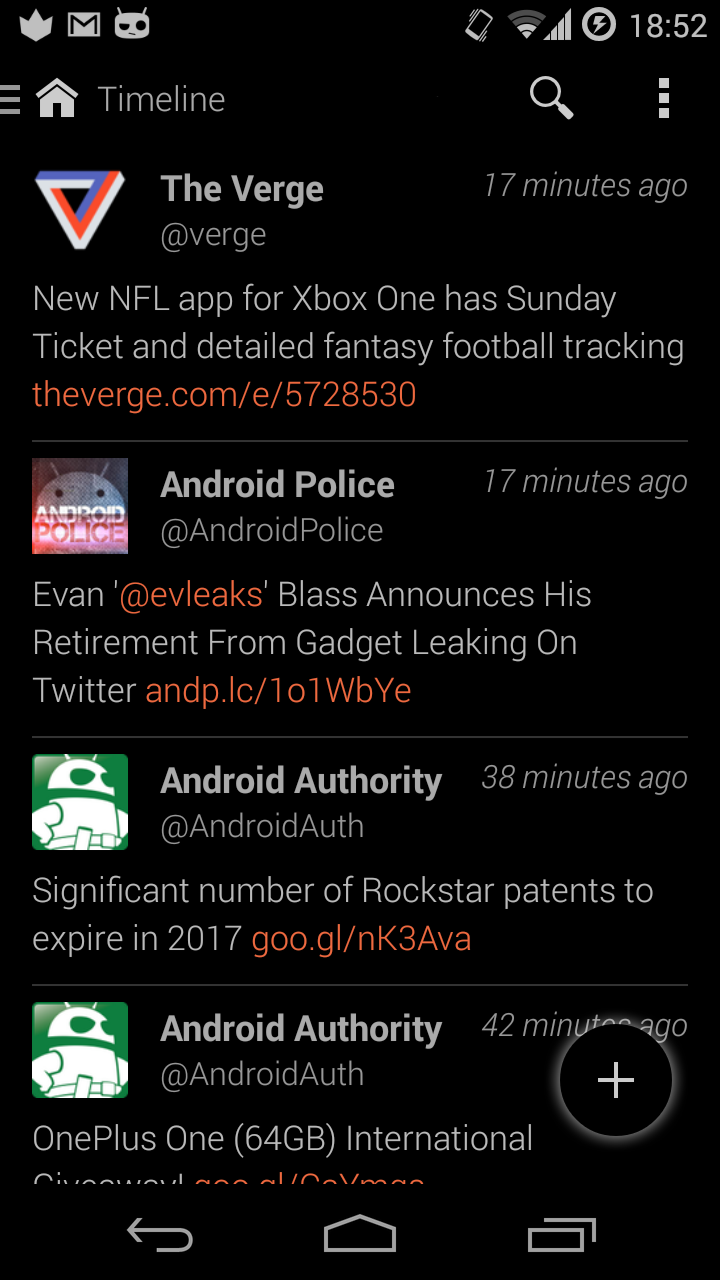Open theverge.com/e/5728530 link
The height and width of the screenshot is (1280, 720).
click(x=224, y=394)
